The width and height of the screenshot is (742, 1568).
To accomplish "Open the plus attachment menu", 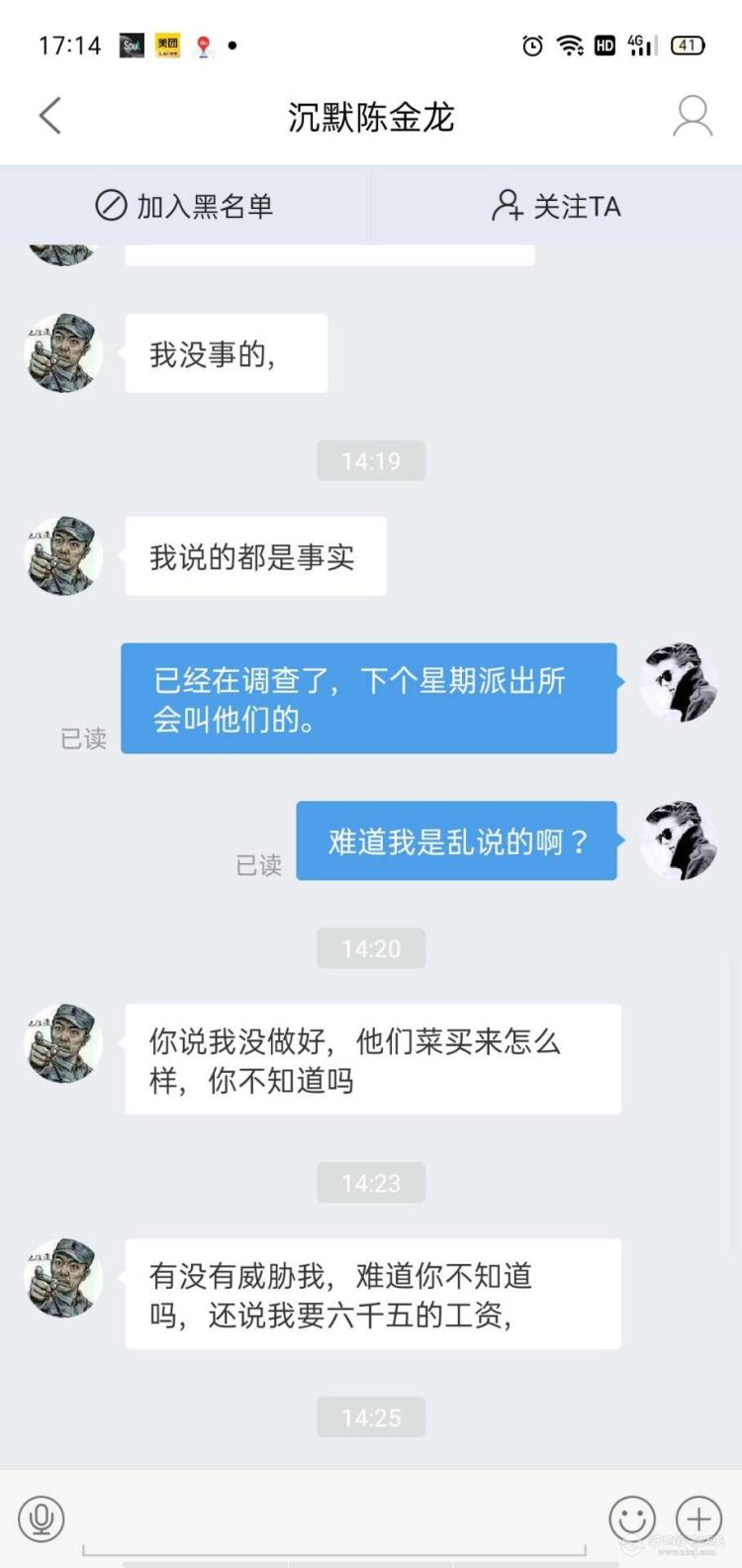I will [698, 1518].
